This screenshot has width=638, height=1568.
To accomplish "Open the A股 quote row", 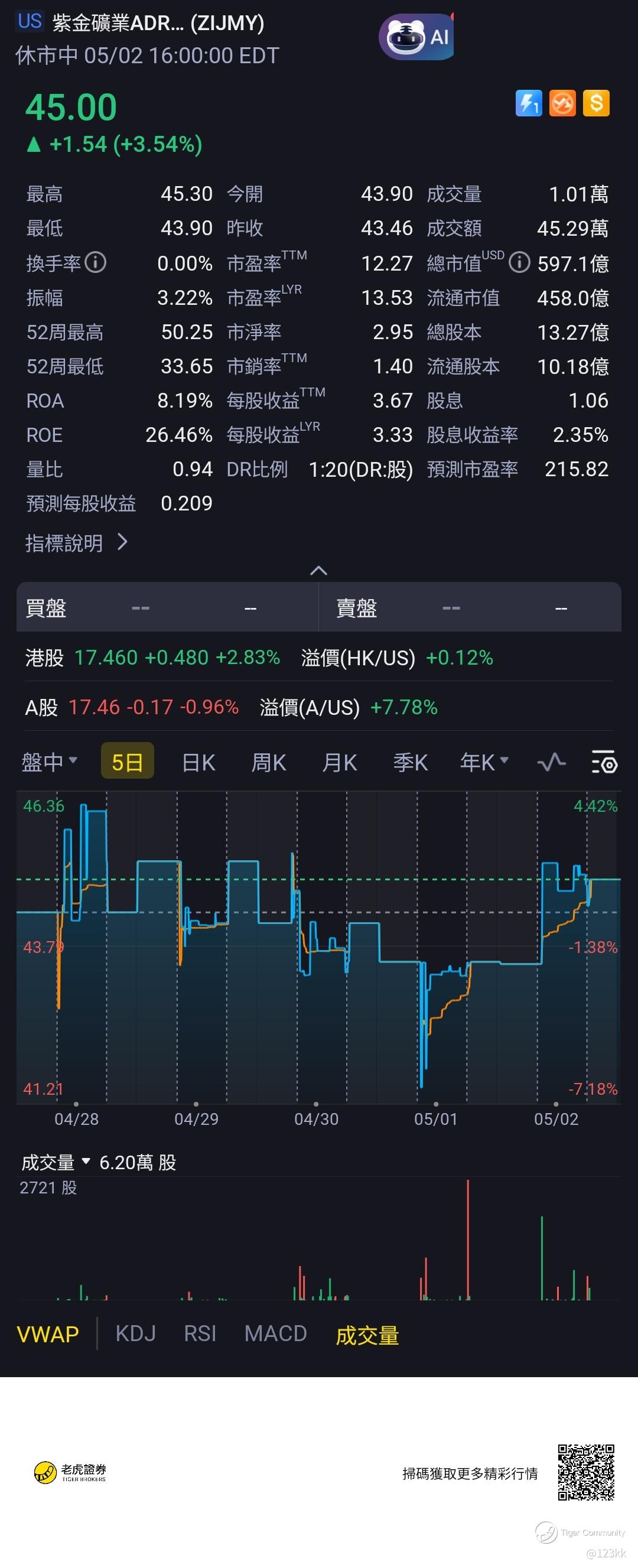I will tap(132, 707).
